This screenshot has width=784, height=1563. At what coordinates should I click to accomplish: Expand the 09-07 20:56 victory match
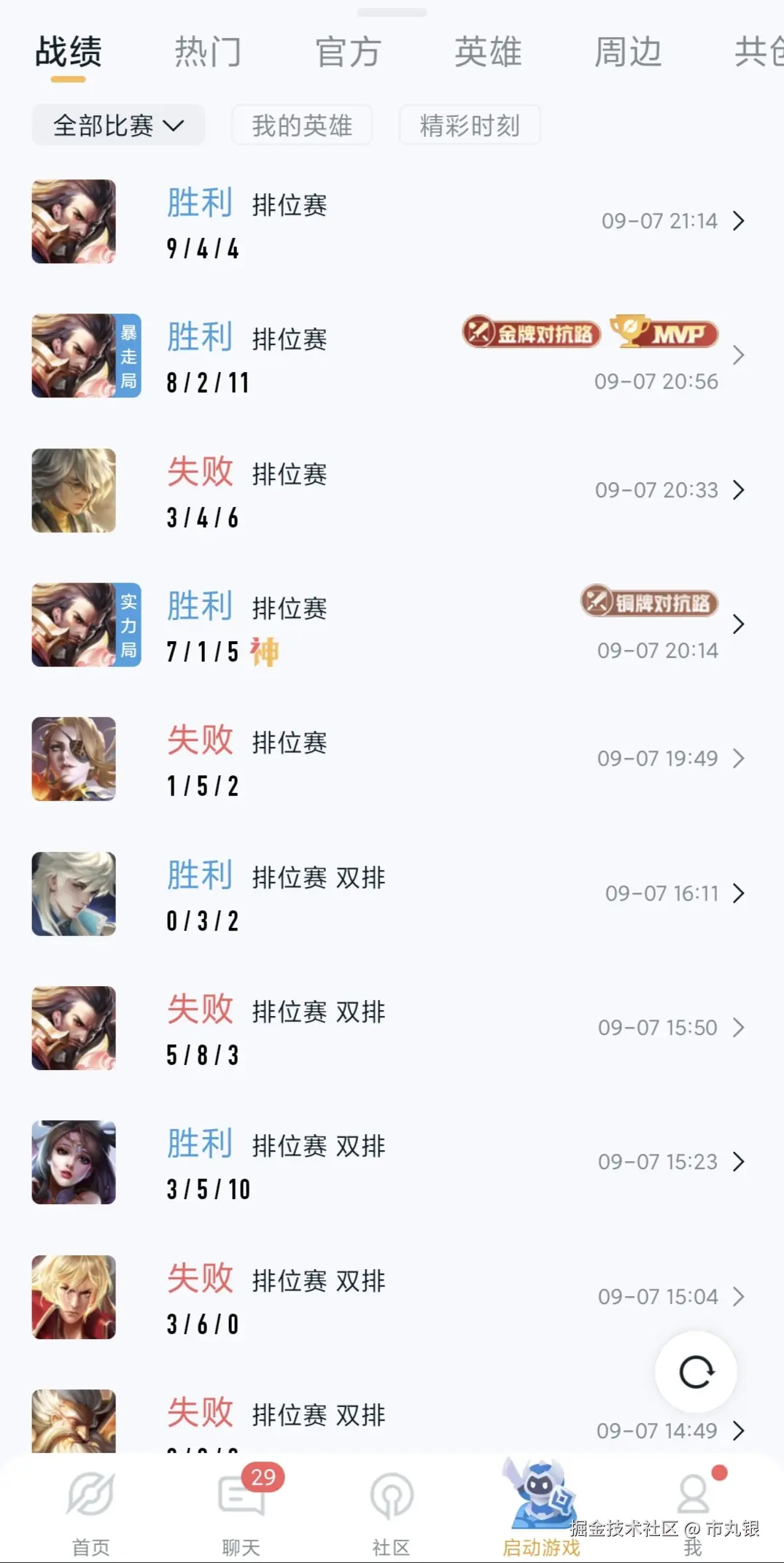pyautogui.click(x=740, y=355)
